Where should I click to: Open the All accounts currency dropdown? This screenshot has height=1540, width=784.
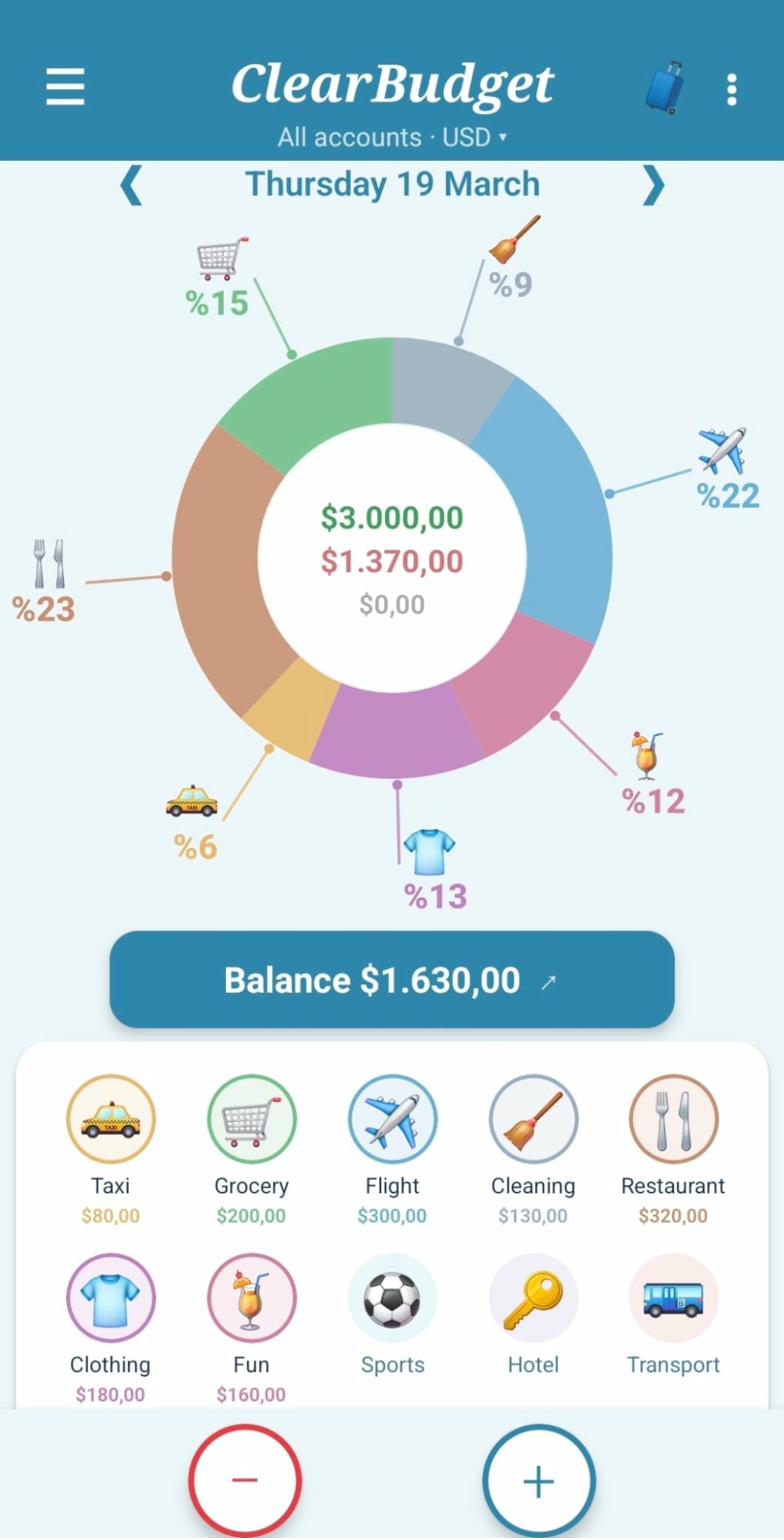392,138
